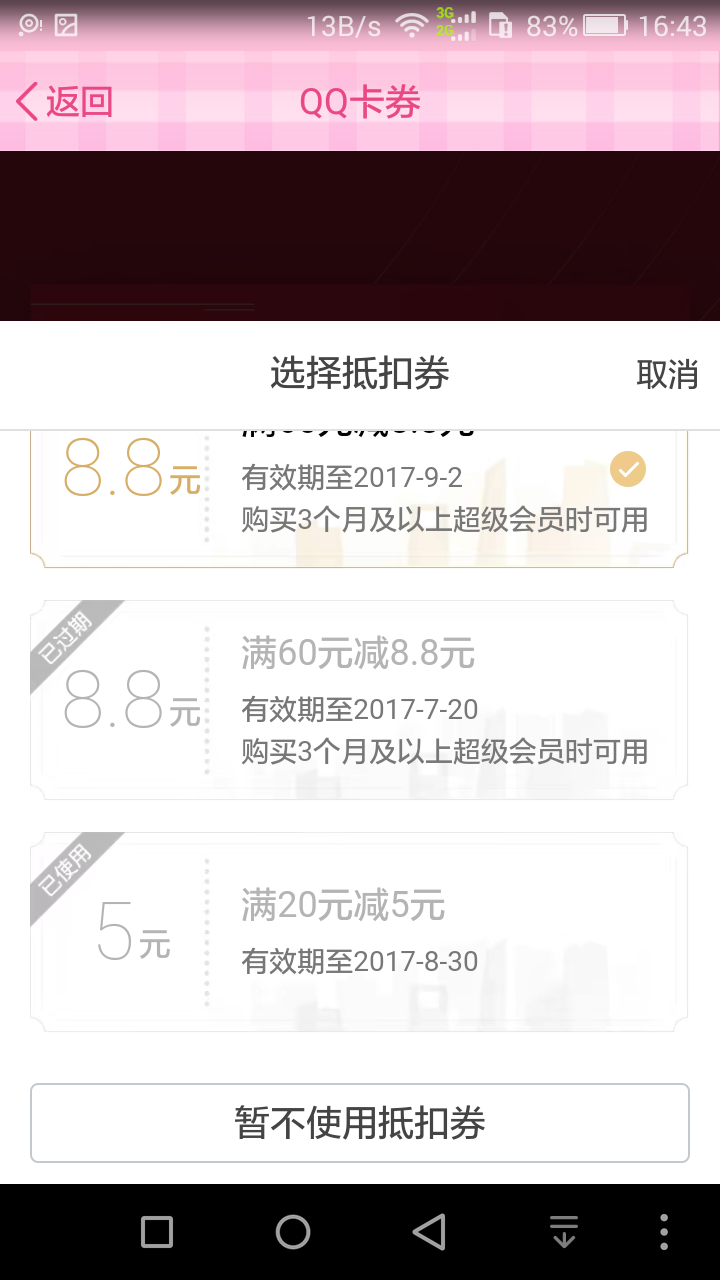
Task: Tap the expired 满60元减8.8元 coupon card
Action: tap(360, 700)
